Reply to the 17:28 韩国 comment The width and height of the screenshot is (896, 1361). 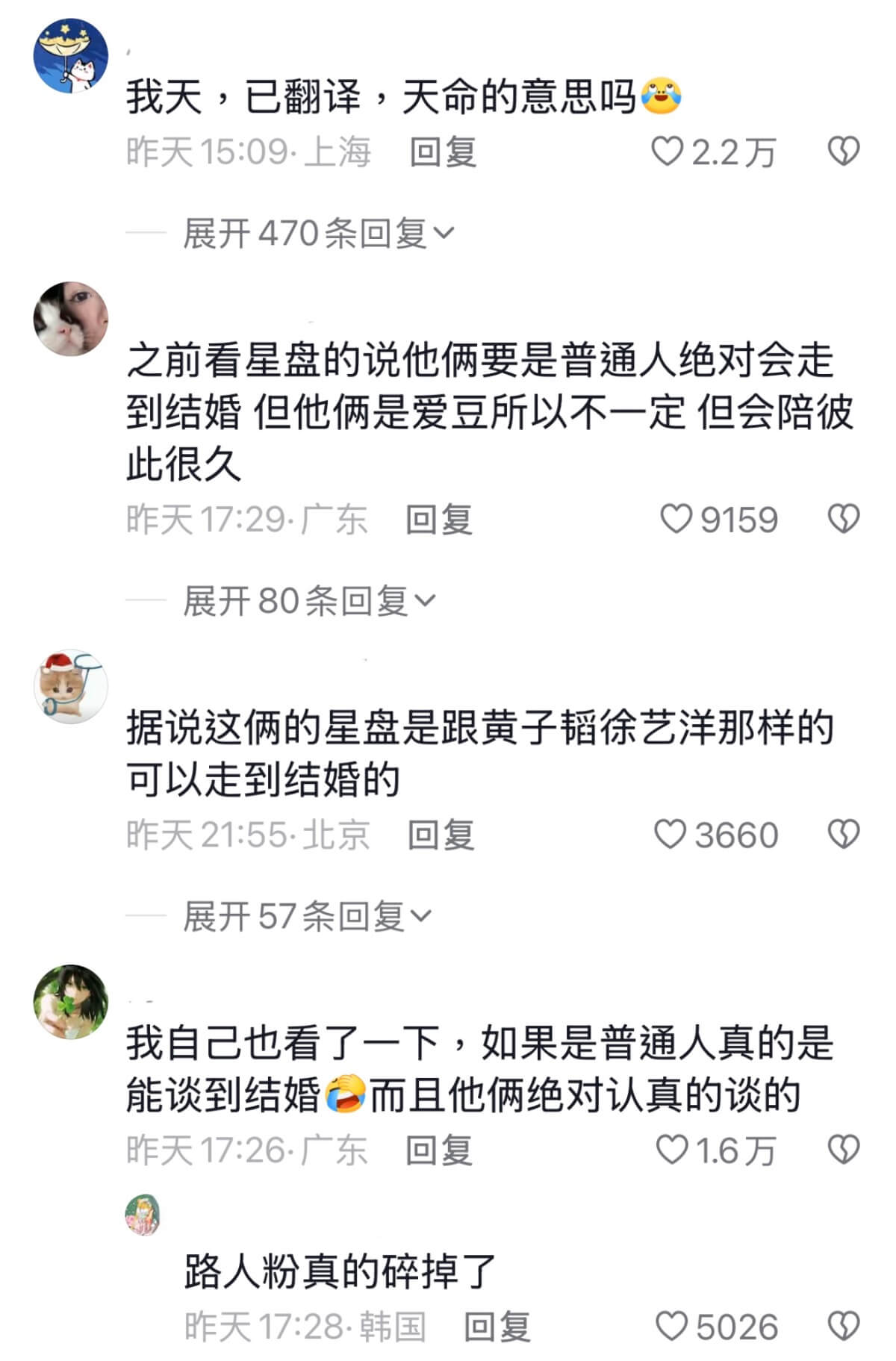click(x=497, y=1327)
